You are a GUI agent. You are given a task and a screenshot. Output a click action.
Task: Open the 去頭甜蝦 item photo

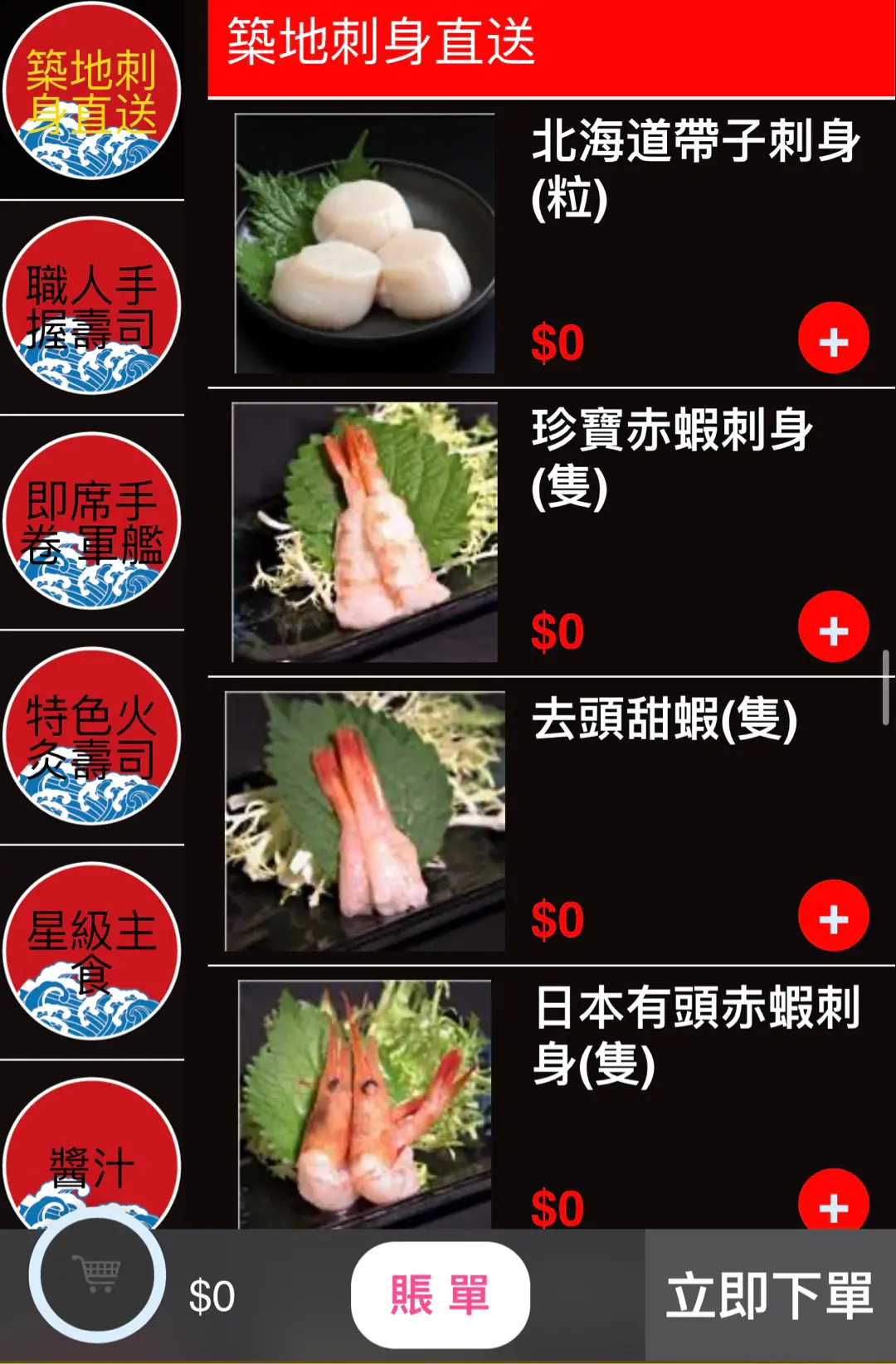coord(365,821)
